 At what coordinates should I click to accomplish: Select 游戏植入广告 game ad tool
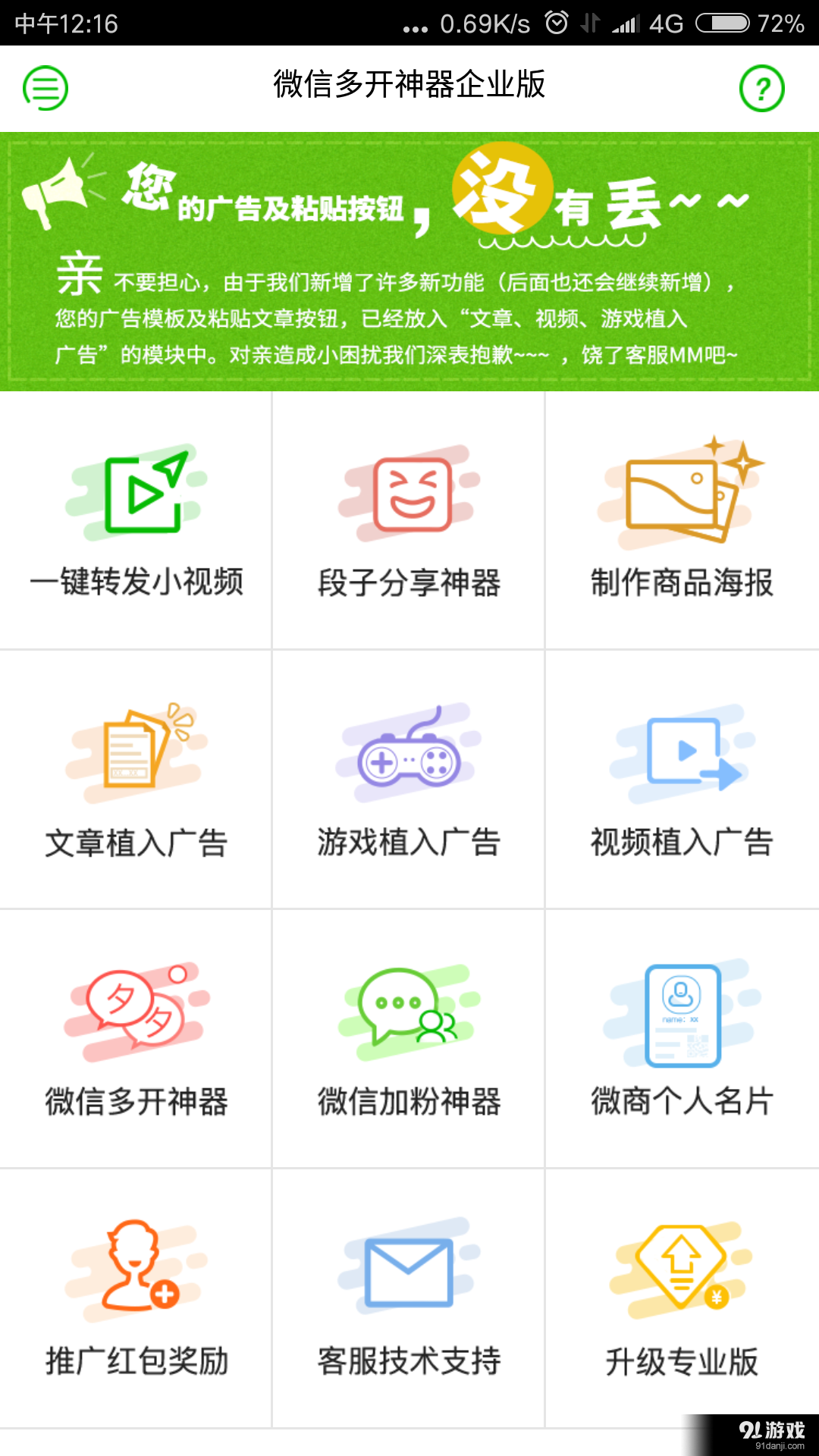(409, 781)
